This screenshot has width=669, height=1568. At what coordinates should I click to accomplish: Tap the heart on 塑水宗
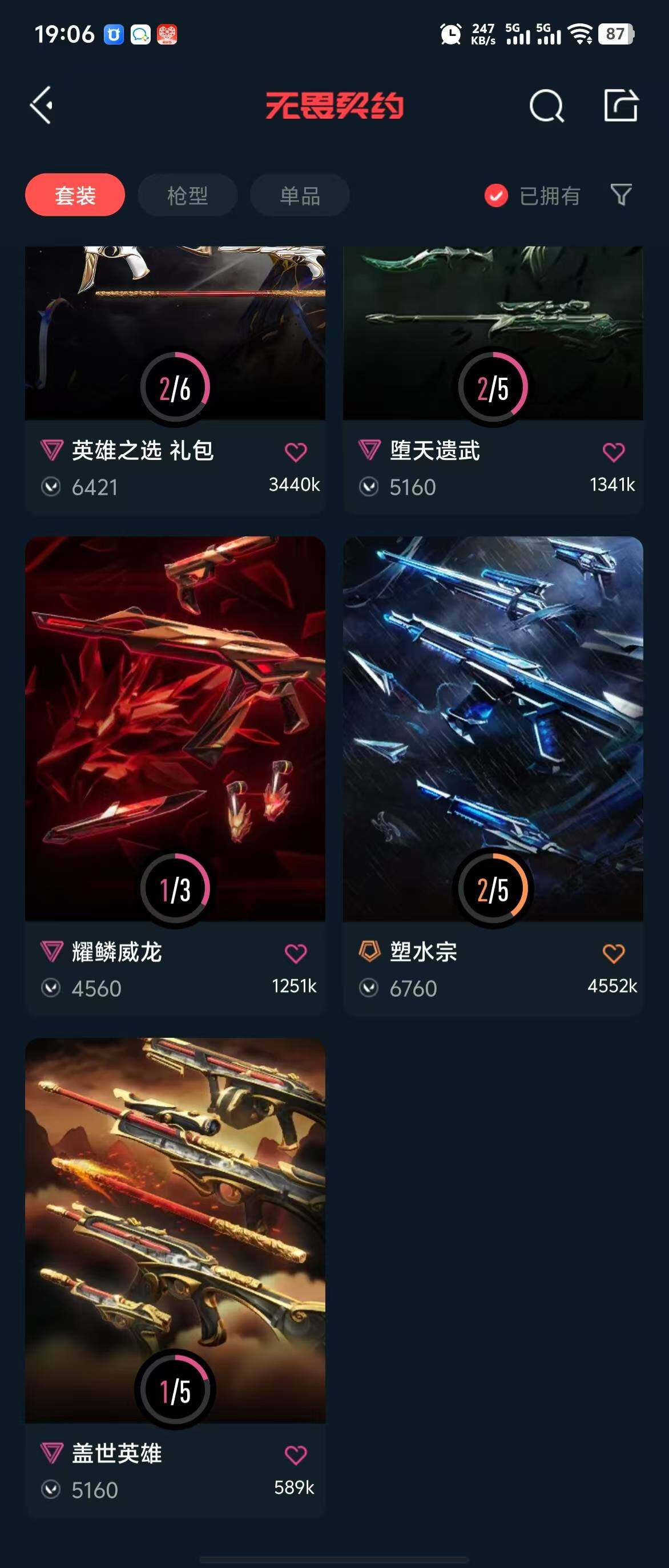coord(614,953)
